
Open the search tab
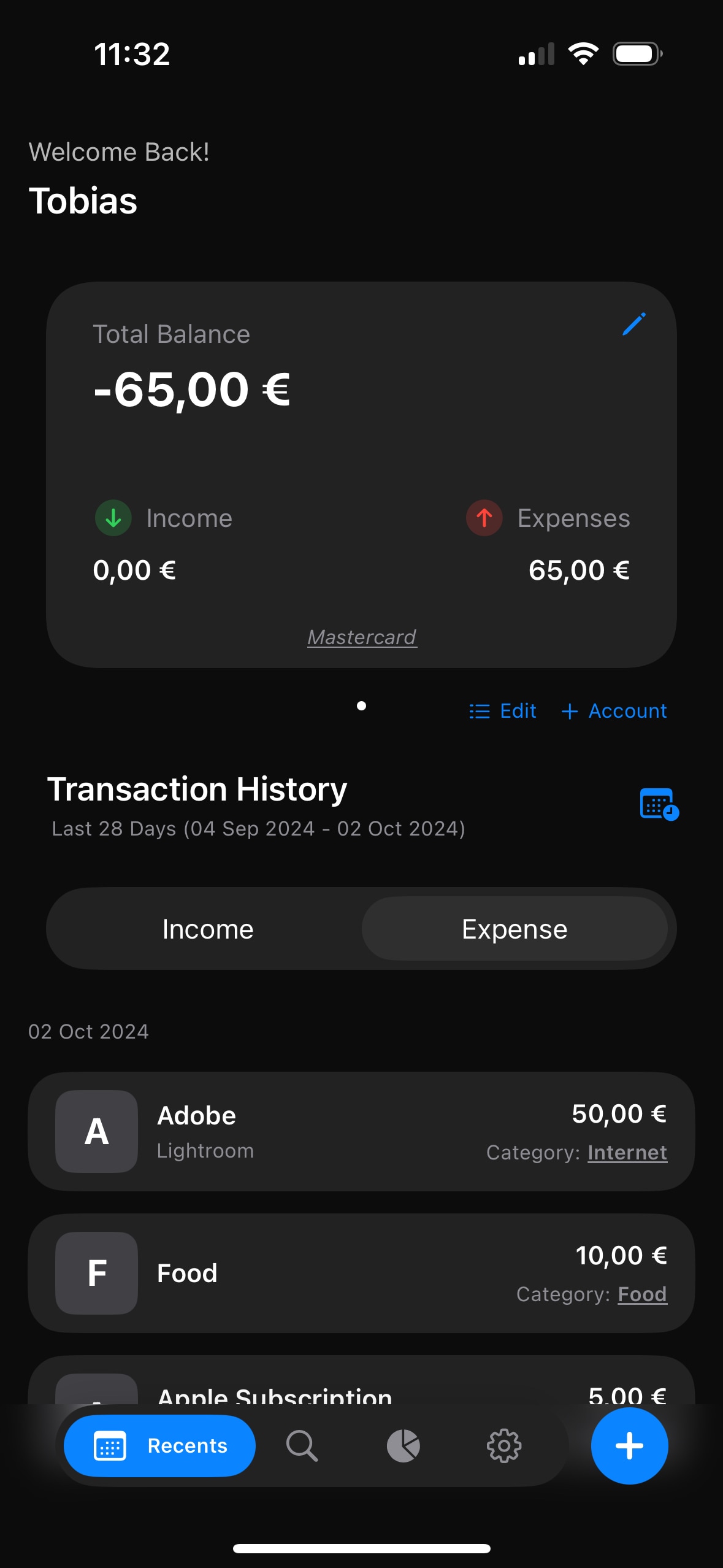tap(302, 1446)
